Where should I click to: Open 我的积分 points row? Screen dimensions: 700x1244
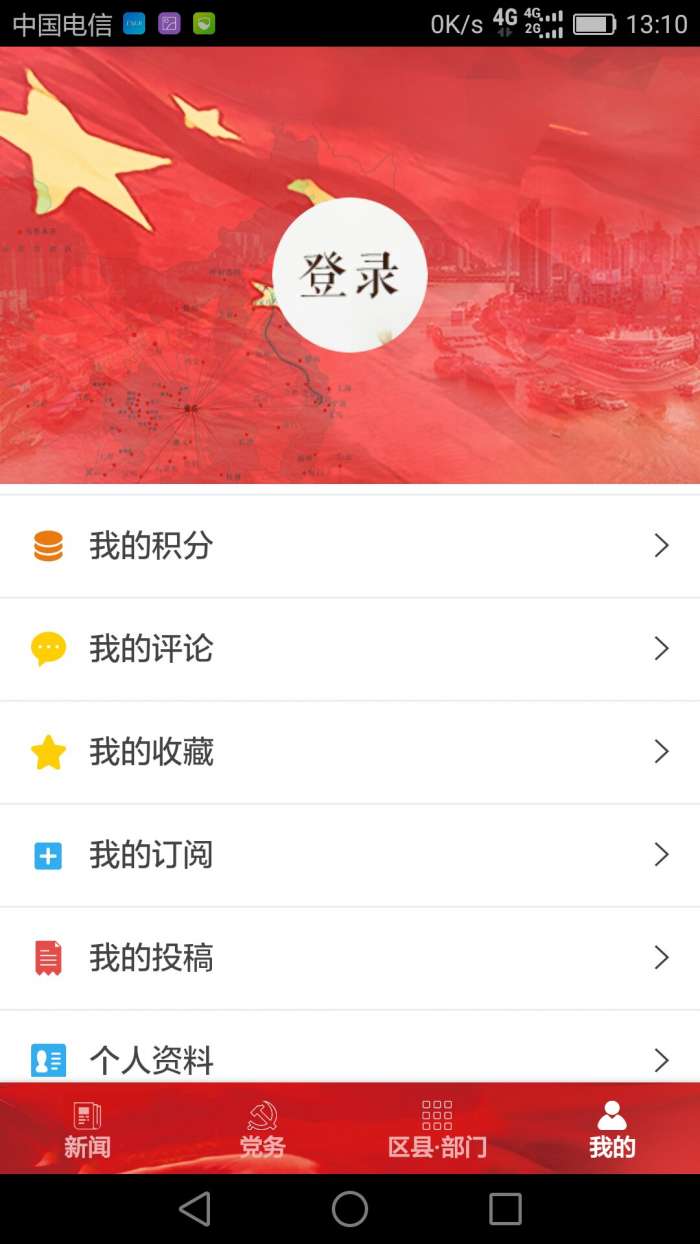tap(350, 546)
